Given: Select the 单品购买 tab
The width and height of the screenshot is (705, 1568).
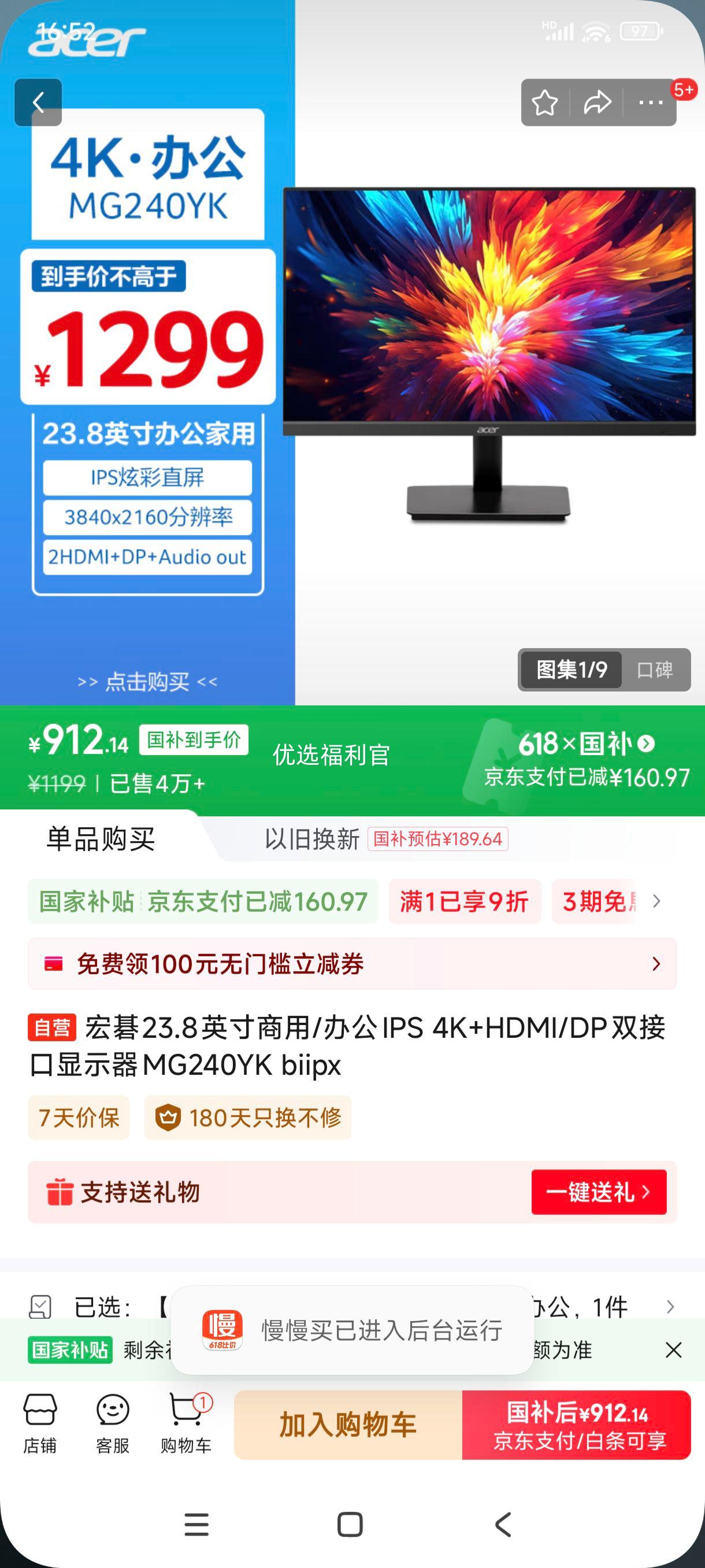Looking at the screenshot, I should pos(101,839).
